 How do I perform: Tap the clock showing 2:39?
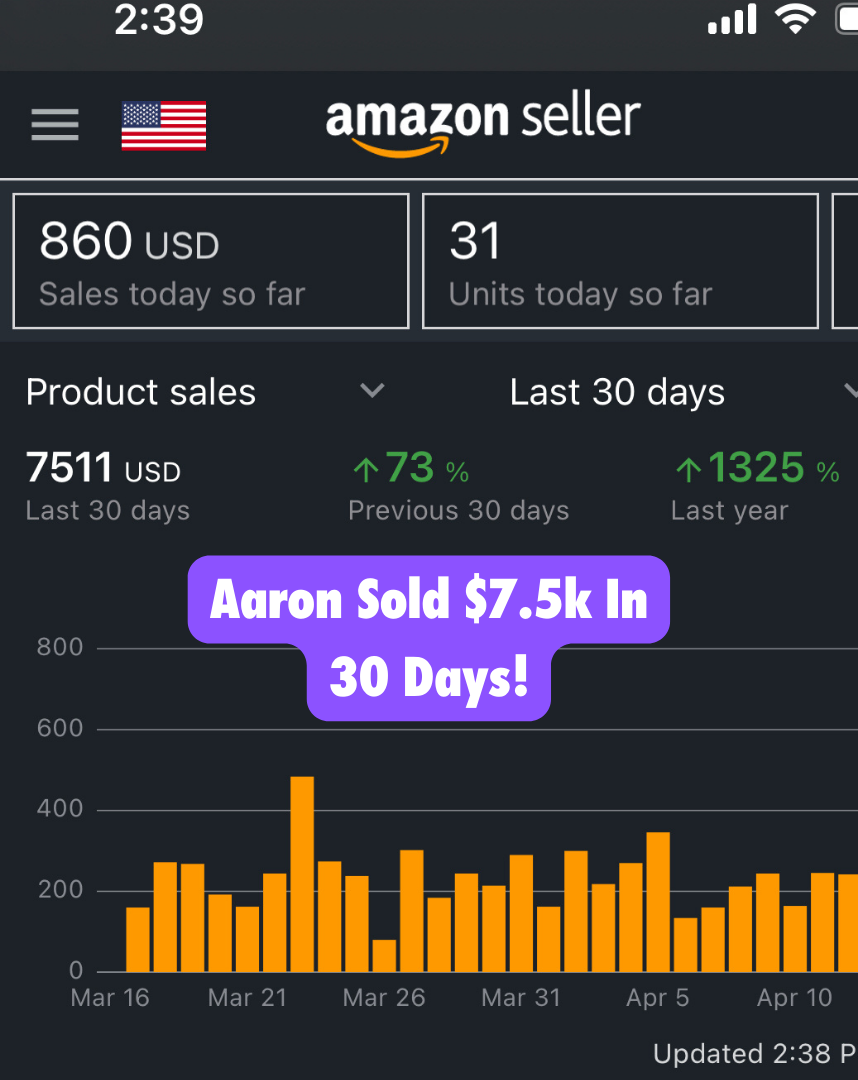(158, 20)
